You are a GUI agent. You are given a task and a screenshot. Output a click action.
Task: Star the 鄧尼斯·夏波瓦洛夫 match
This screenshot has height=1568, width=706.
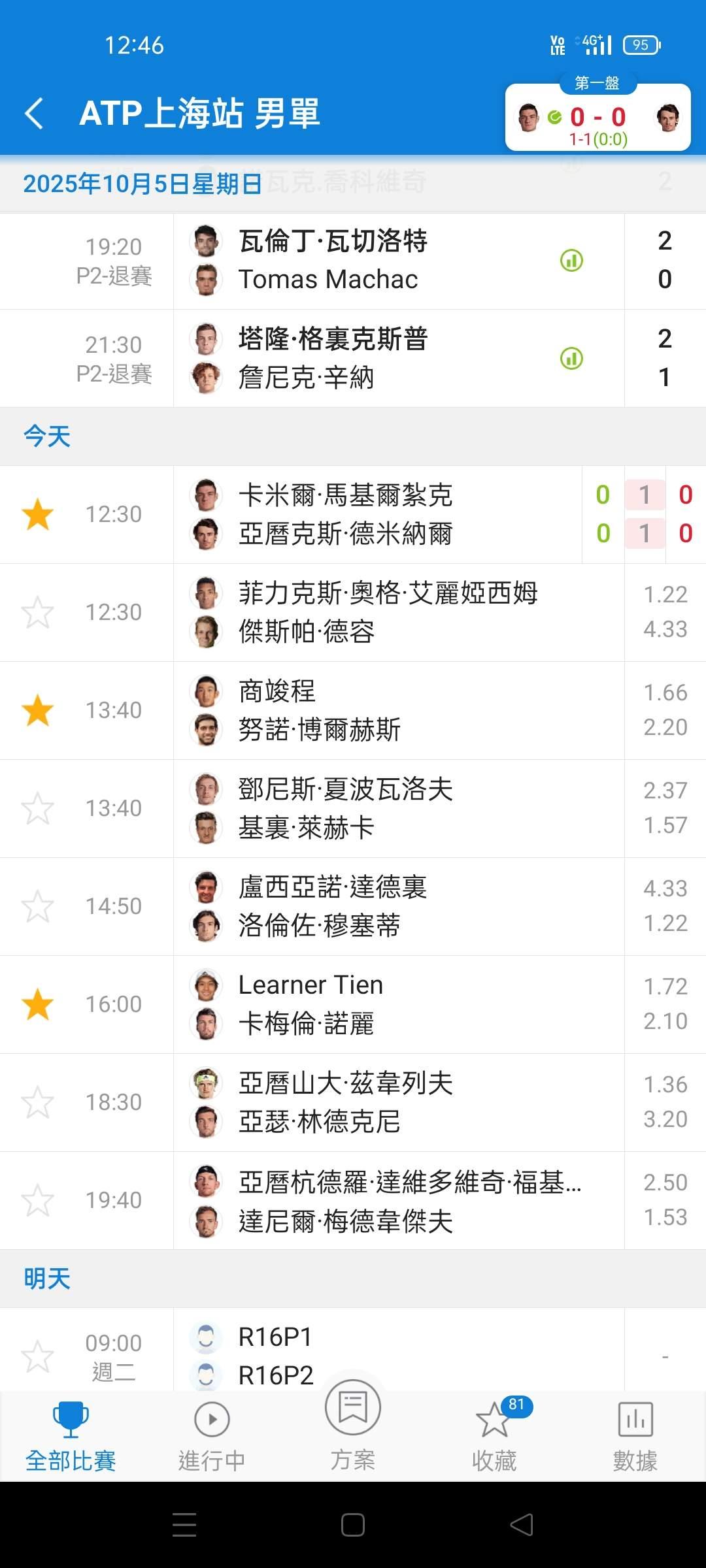click(38, 808)
